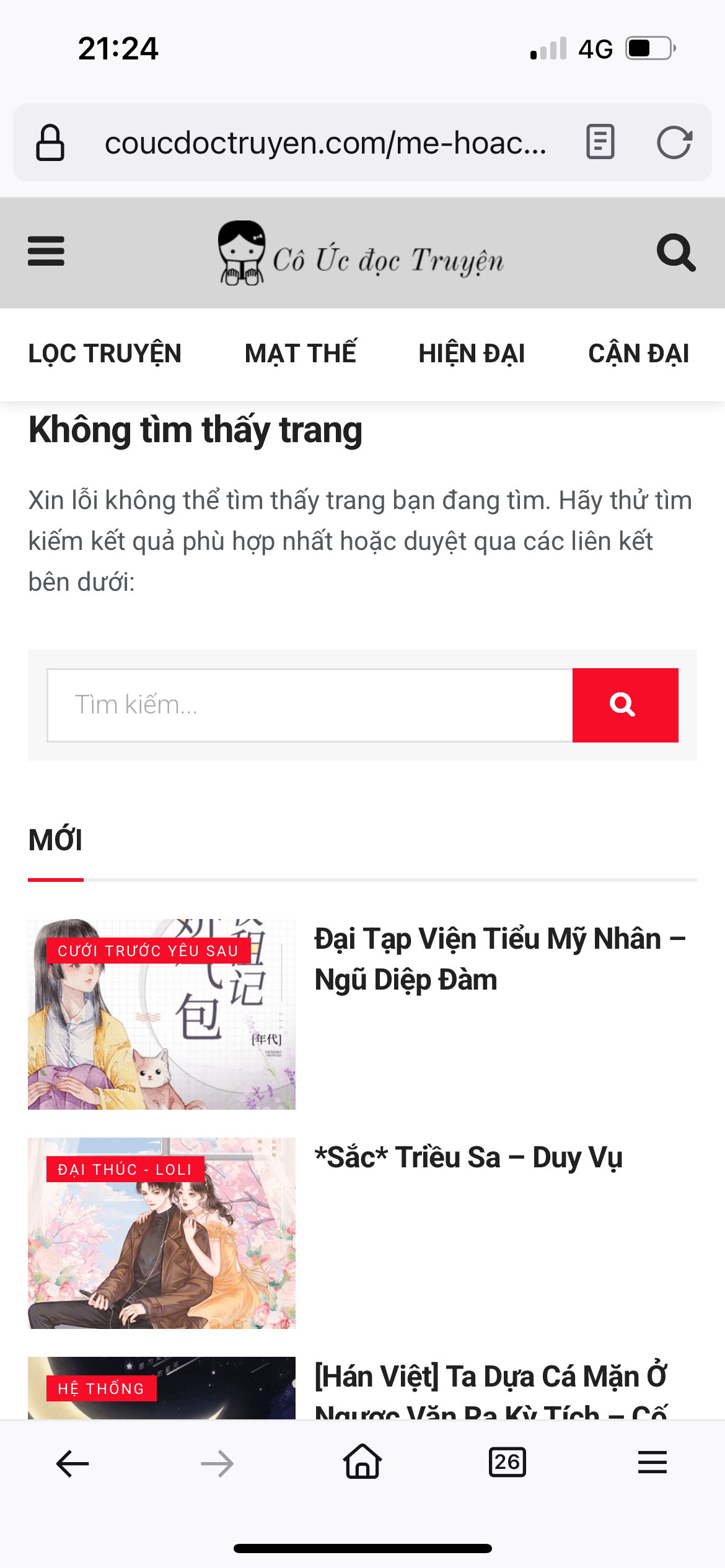Open the browser tabs view showing 26
Image resolution: width=725 pixels, height=1568 pixels.
(507, 1463)
